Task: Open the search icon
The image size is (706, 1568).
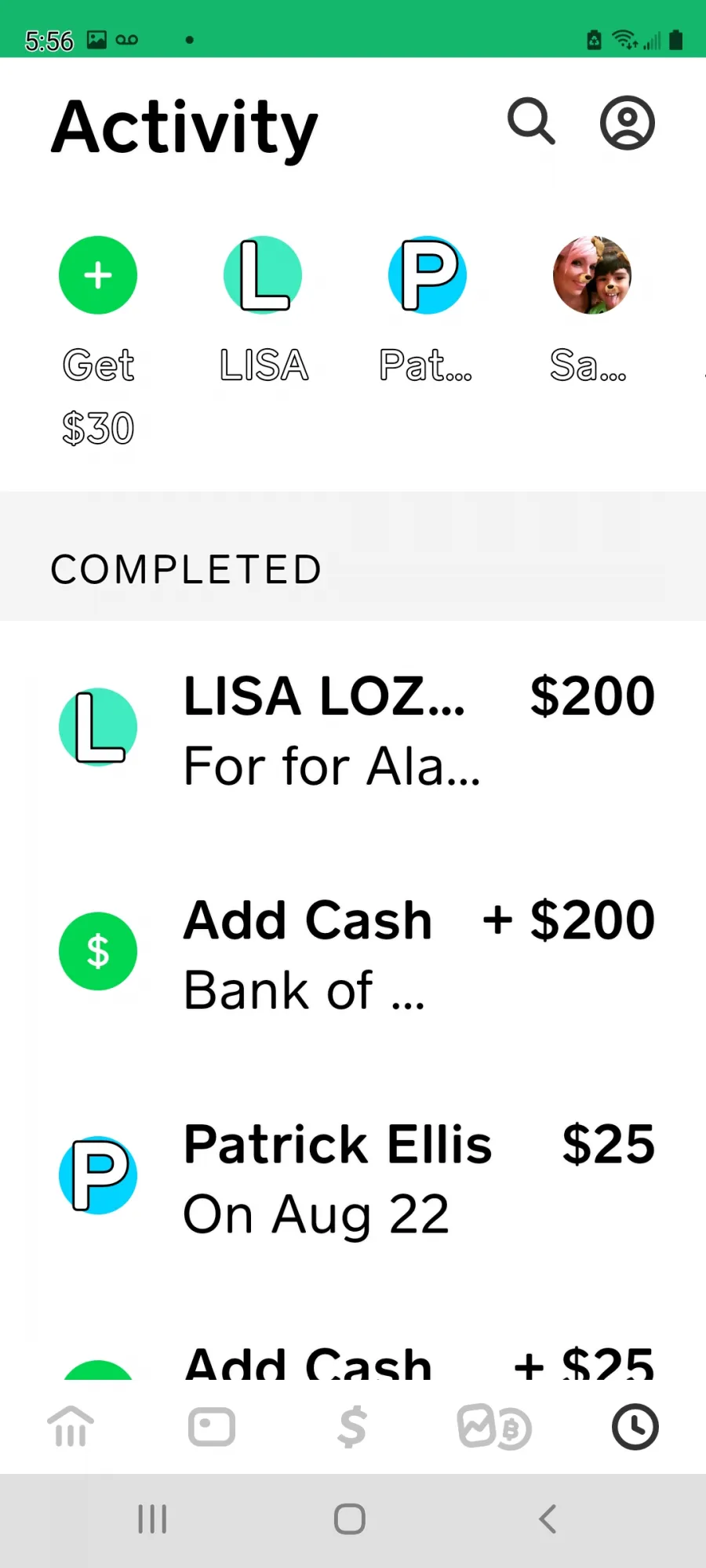Action: tap(531, 122)
